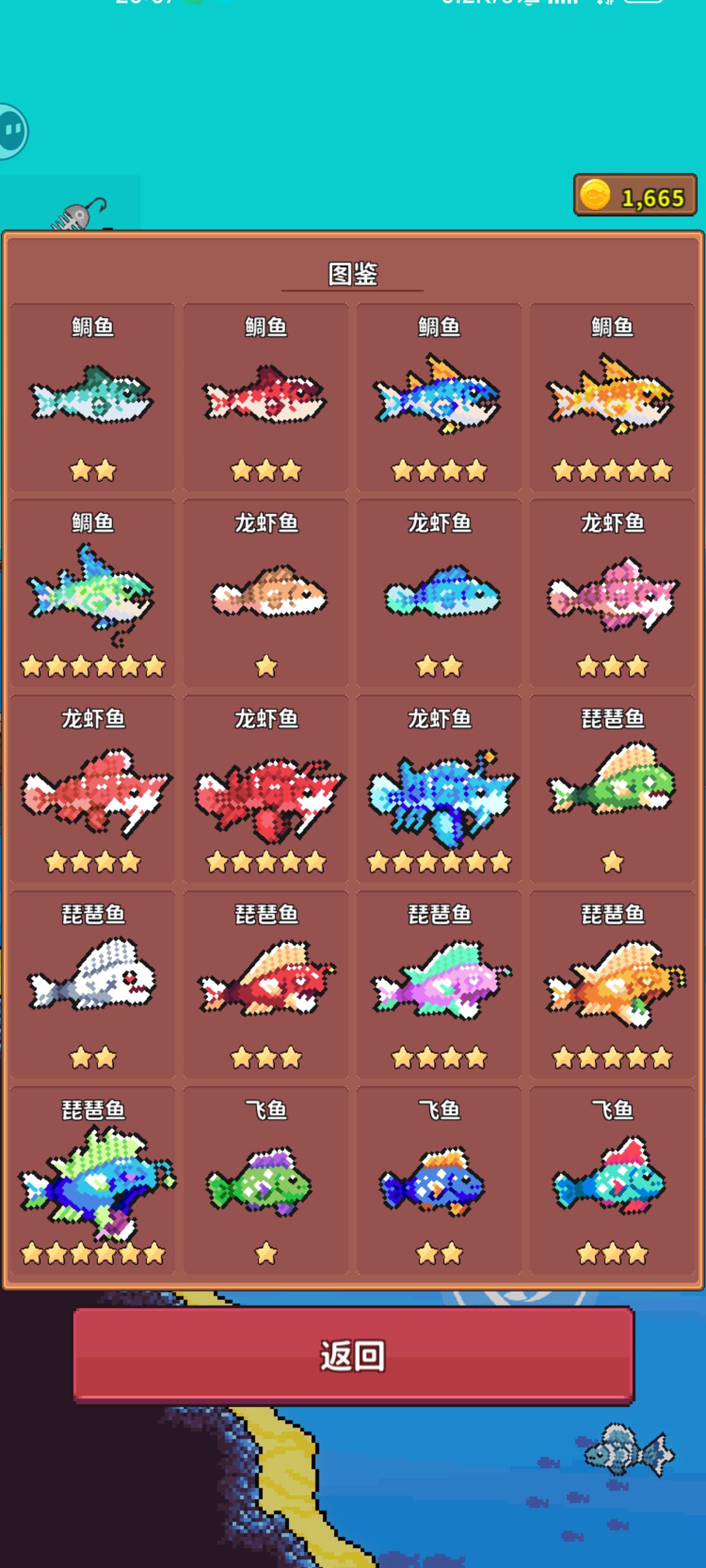Viewport: 706px width, 1568px height.
Task: Tap the red 返回 button
Action: (x=353, y=1354)
